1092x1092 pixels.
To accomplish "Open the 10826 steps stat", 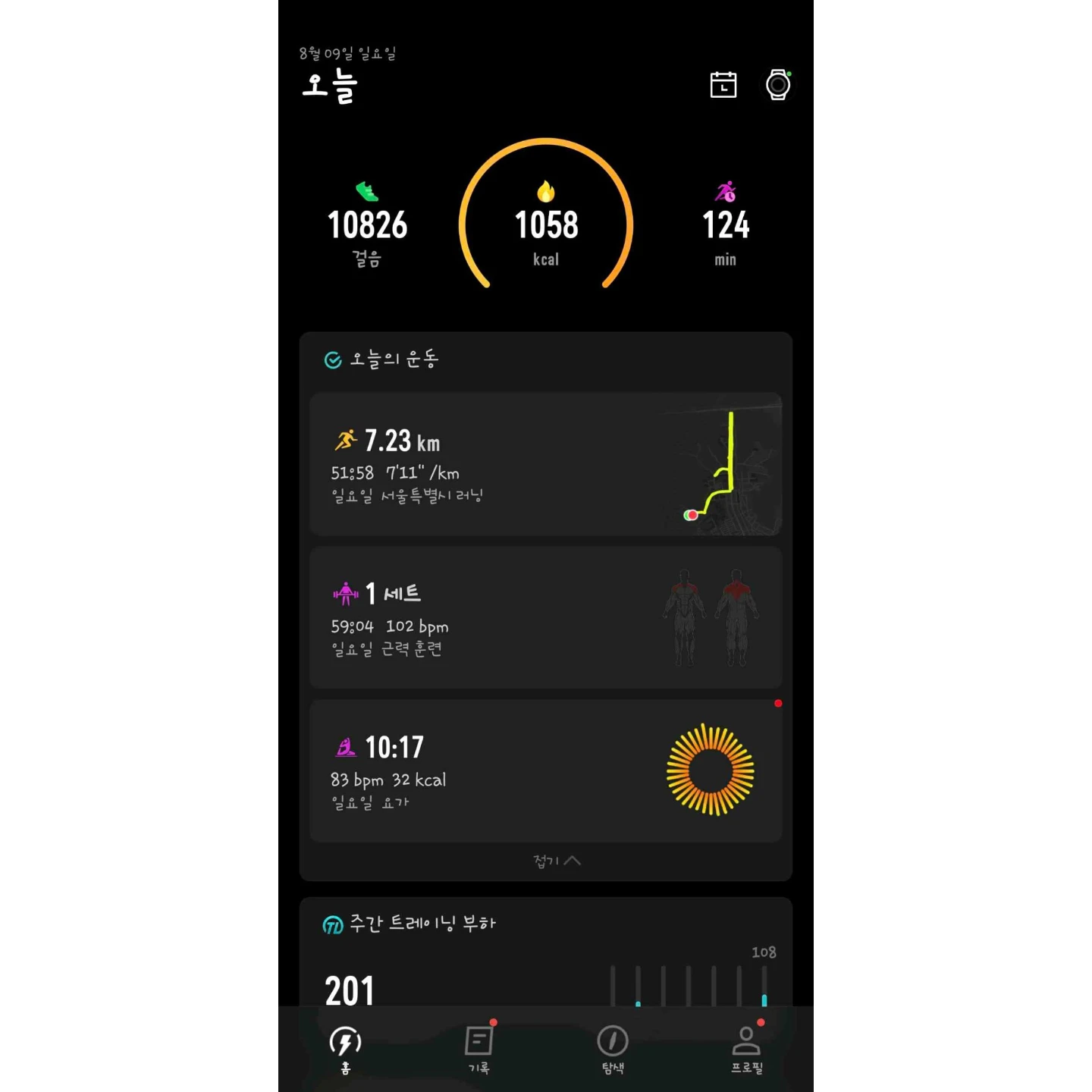I will pos(367,224).
